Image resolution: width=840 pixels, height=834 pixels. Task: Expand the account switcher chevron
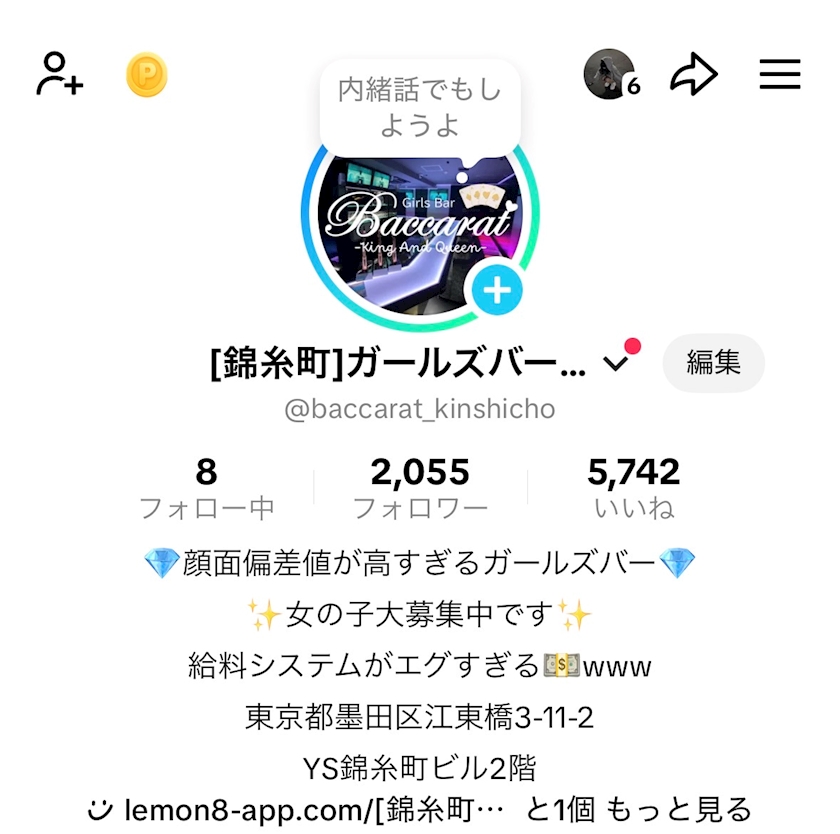click(617, 364)
